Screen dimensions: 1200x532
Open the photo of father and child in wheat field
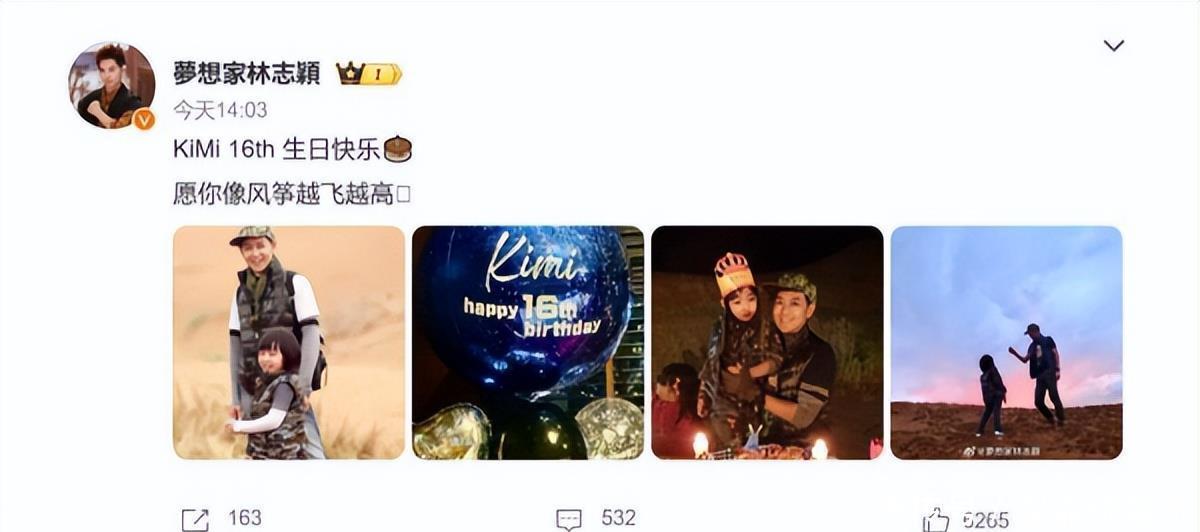pos(289,342)
